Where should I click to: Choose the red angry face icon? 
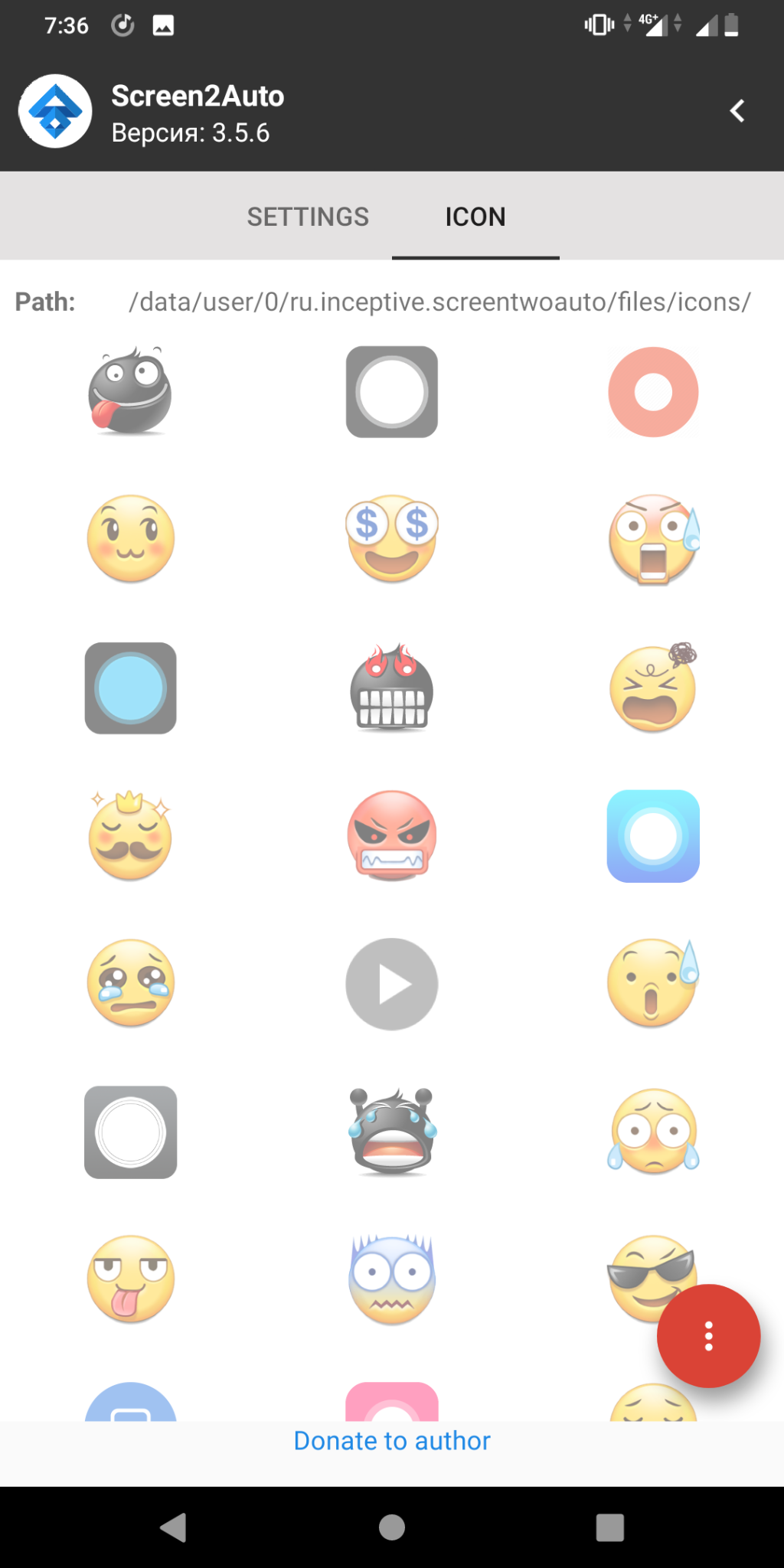click(392, 836)
